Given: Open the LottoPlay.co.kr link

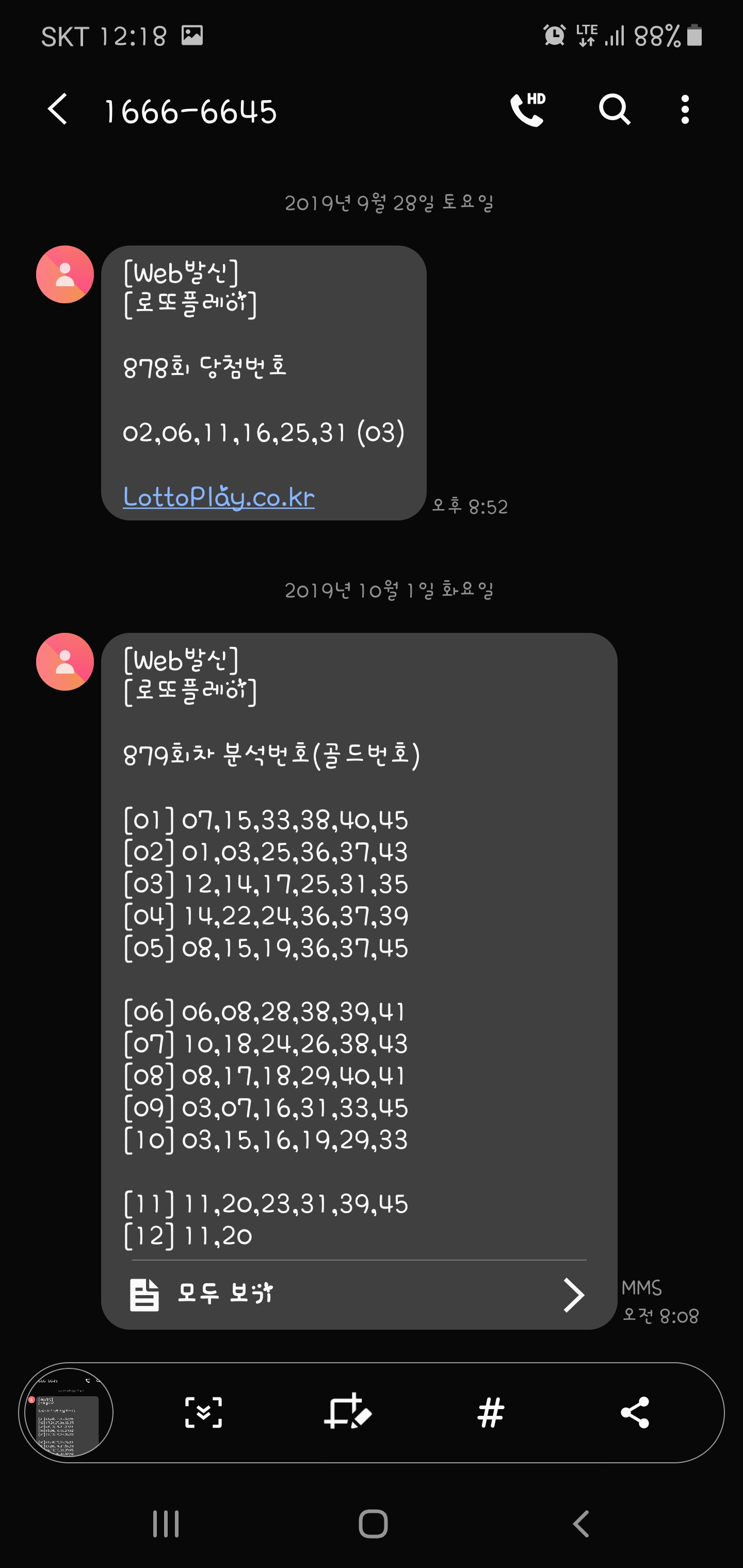Looking at the screenshot, I should click(x=219, y=497).
